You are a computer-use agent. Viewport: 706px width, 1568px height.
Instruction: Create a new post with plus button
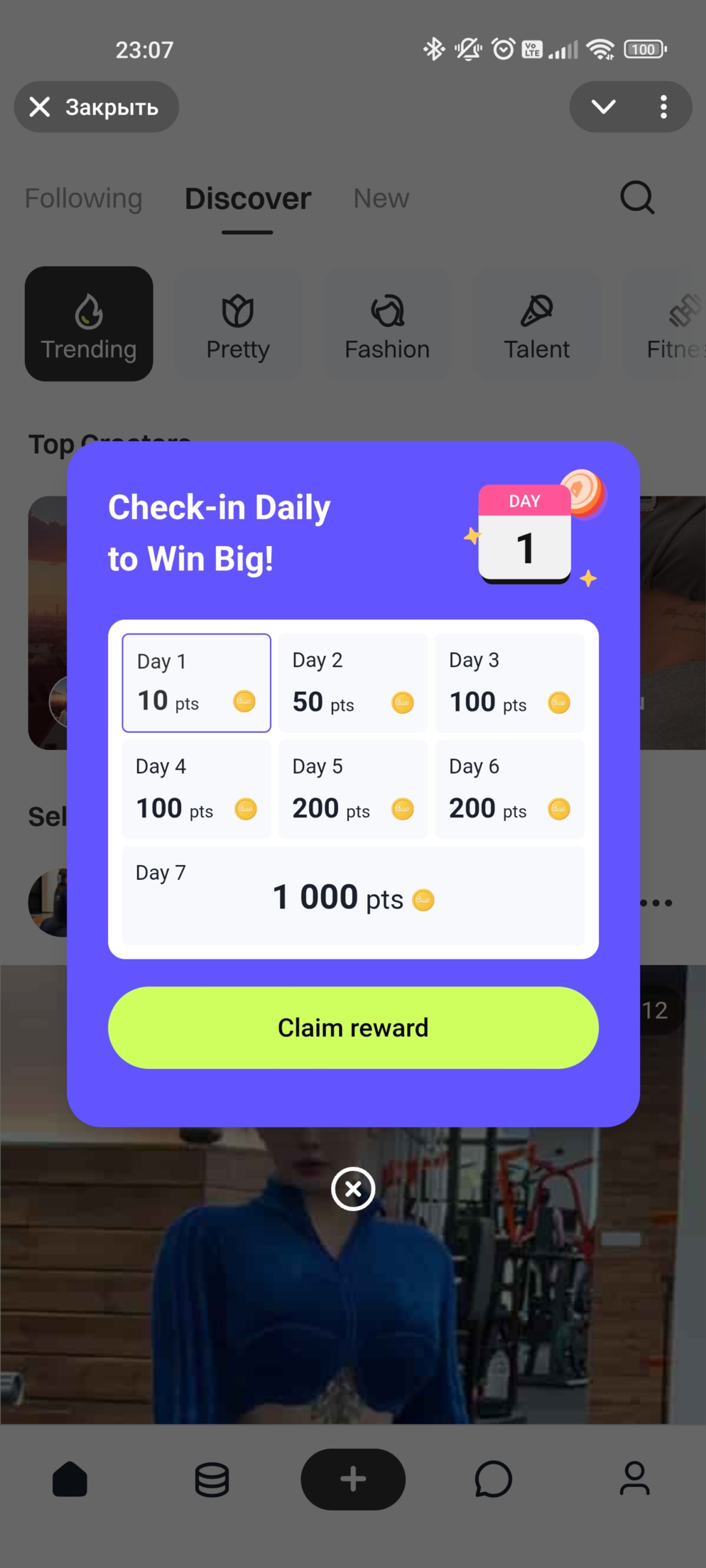(x=353, y=1478)
